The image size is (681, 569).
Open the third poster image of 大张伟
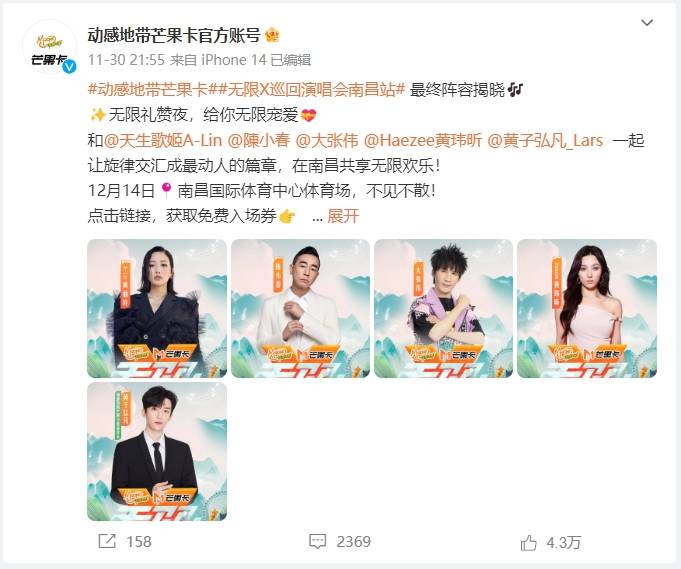pyautogui.click(x=443, y=308)
